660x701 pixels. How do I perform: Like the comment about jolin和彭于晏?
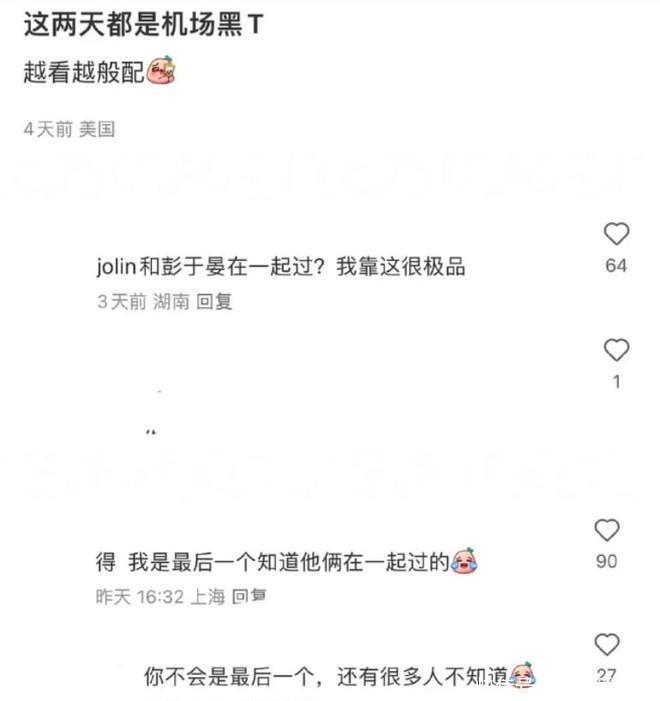tap(617, 235)
